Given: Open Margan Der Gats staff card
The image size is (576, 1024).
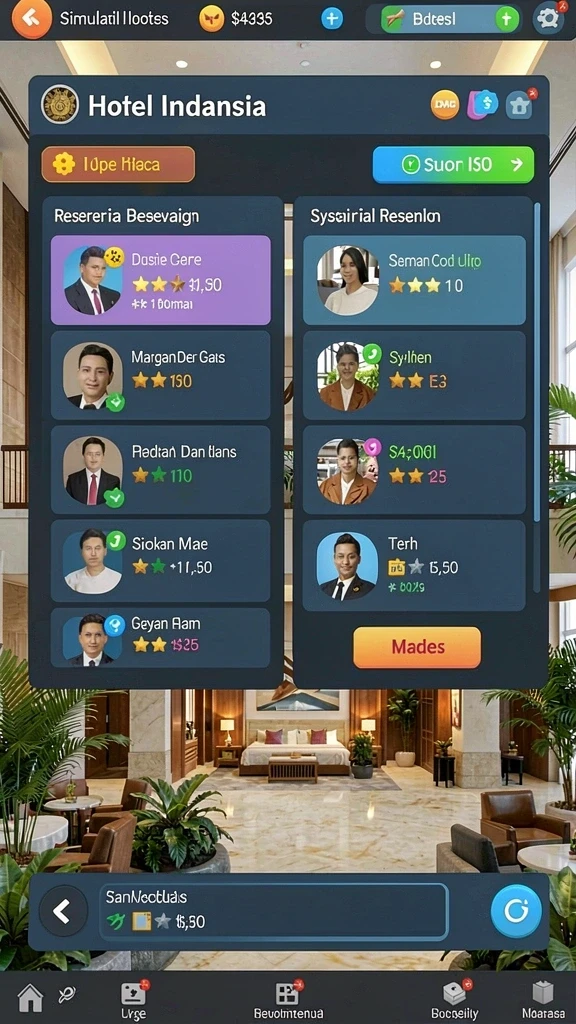Looking at the screenshot, I should (x=161, y=375).
